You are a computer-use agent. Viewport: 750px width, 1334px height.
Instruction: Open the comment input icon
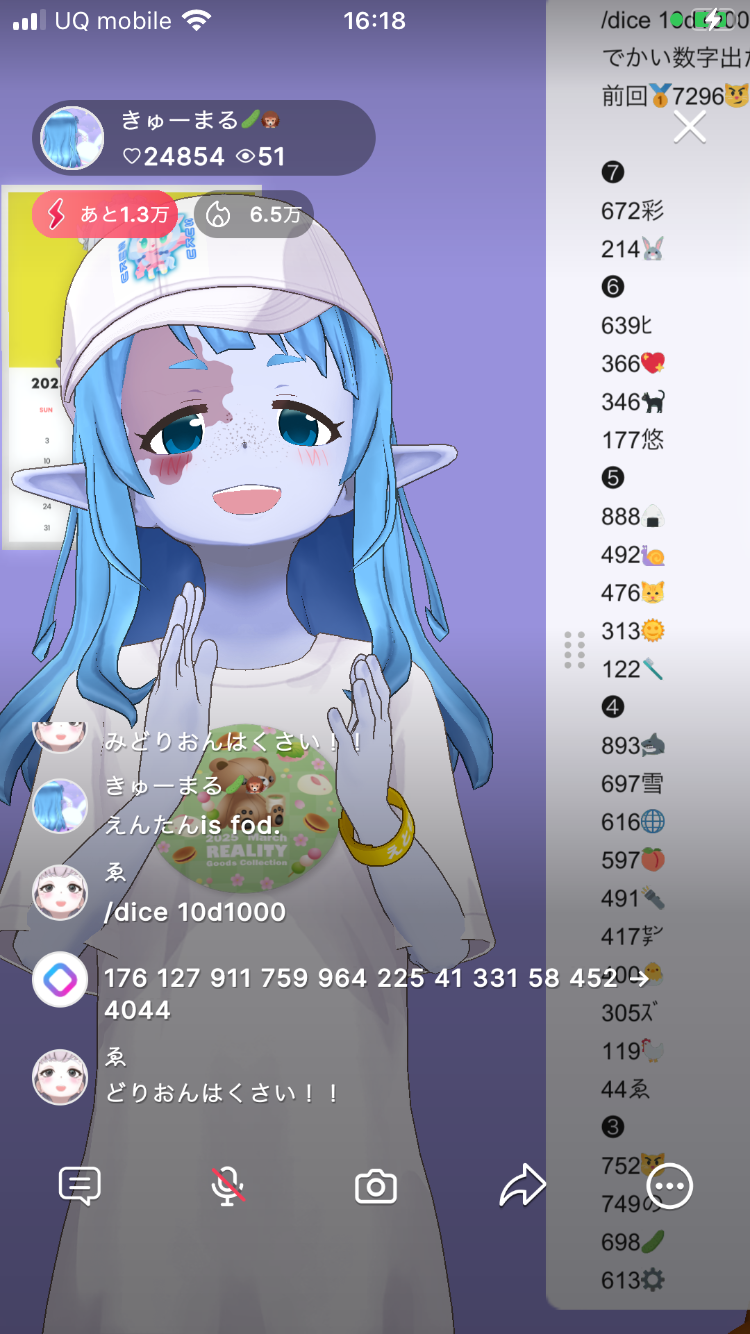[80, 1186]
